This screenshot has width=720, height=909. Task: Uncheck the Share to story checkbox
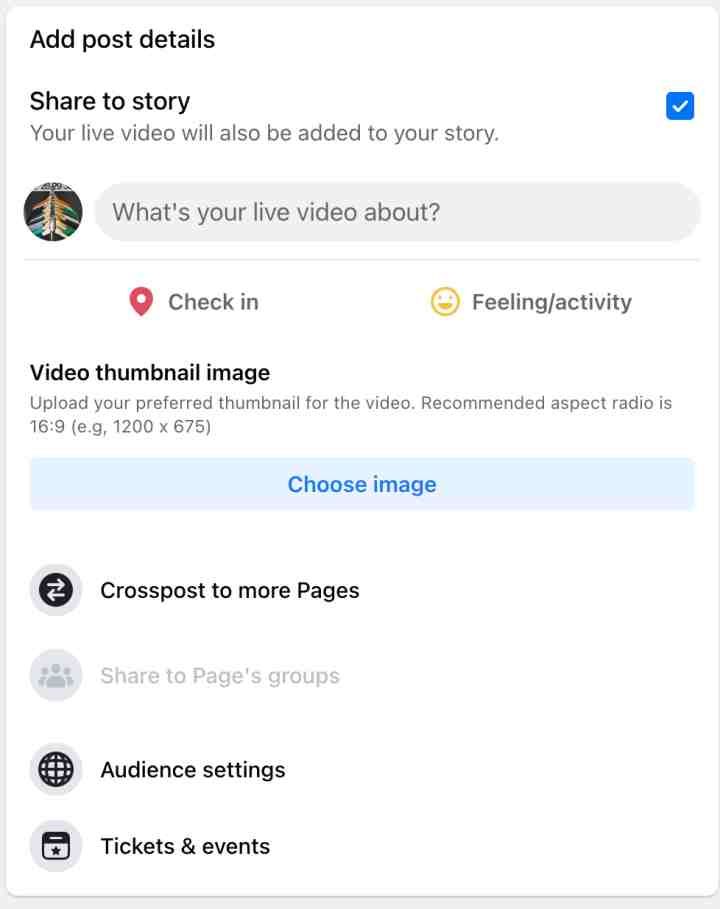[680, 106]
